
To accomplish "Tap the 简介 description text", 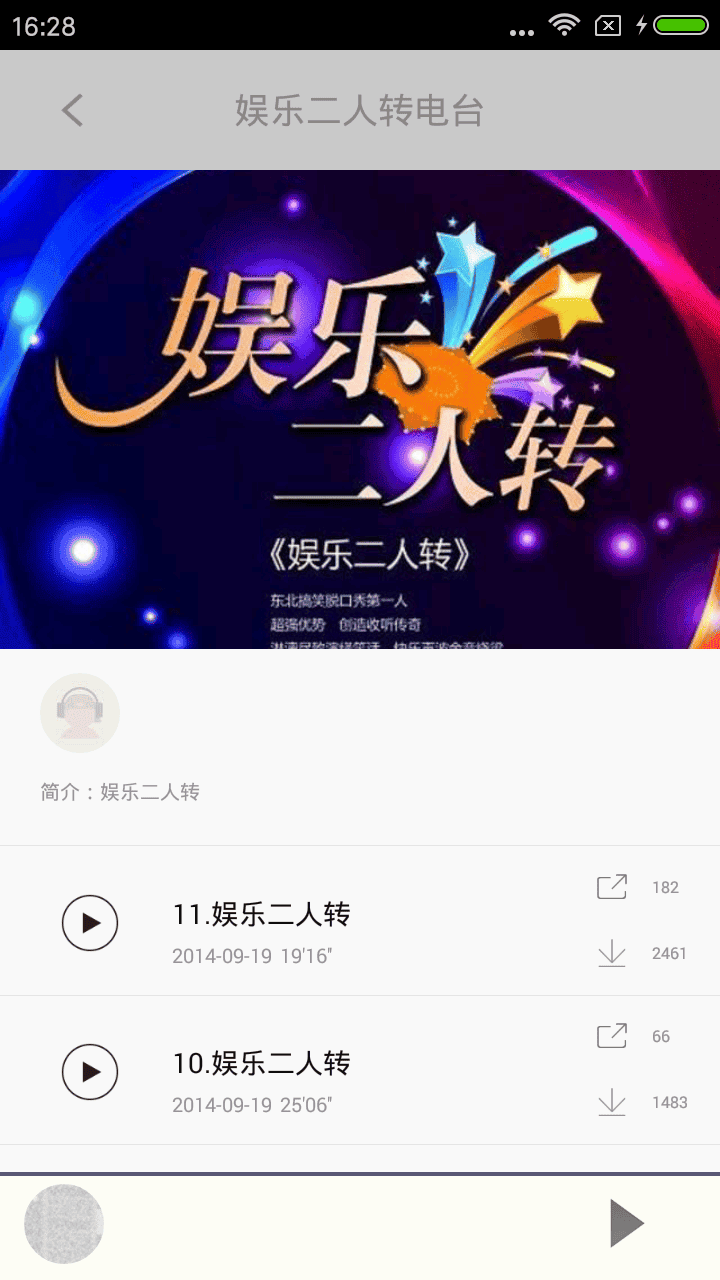I will click(120, 791).
